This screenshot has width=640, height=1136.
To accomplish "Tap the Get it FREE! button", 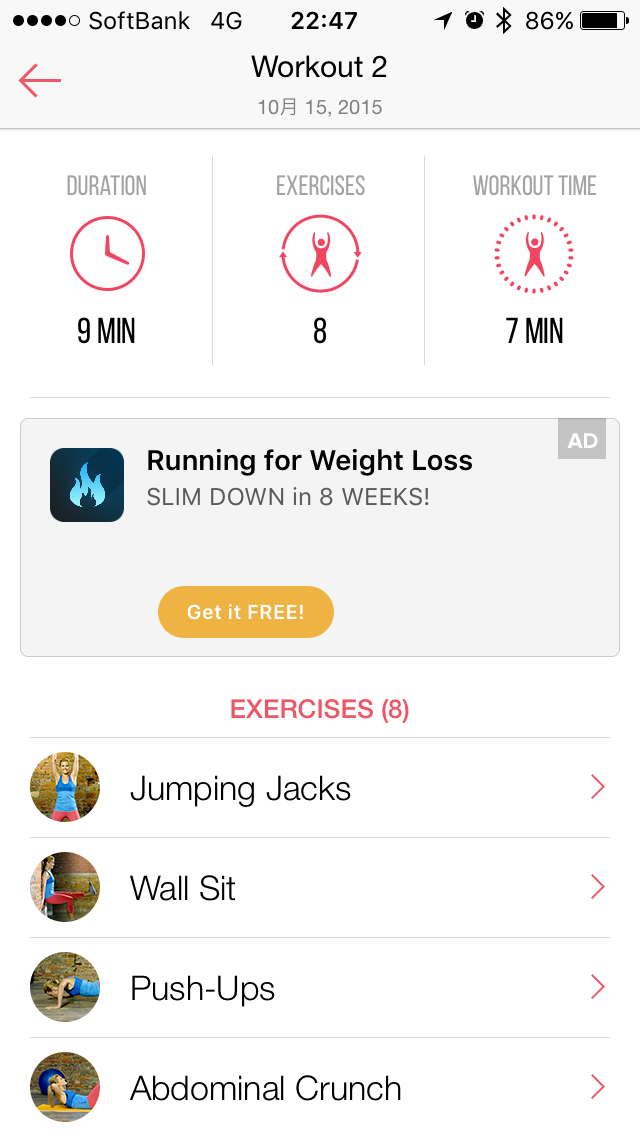I will point(246,612).
